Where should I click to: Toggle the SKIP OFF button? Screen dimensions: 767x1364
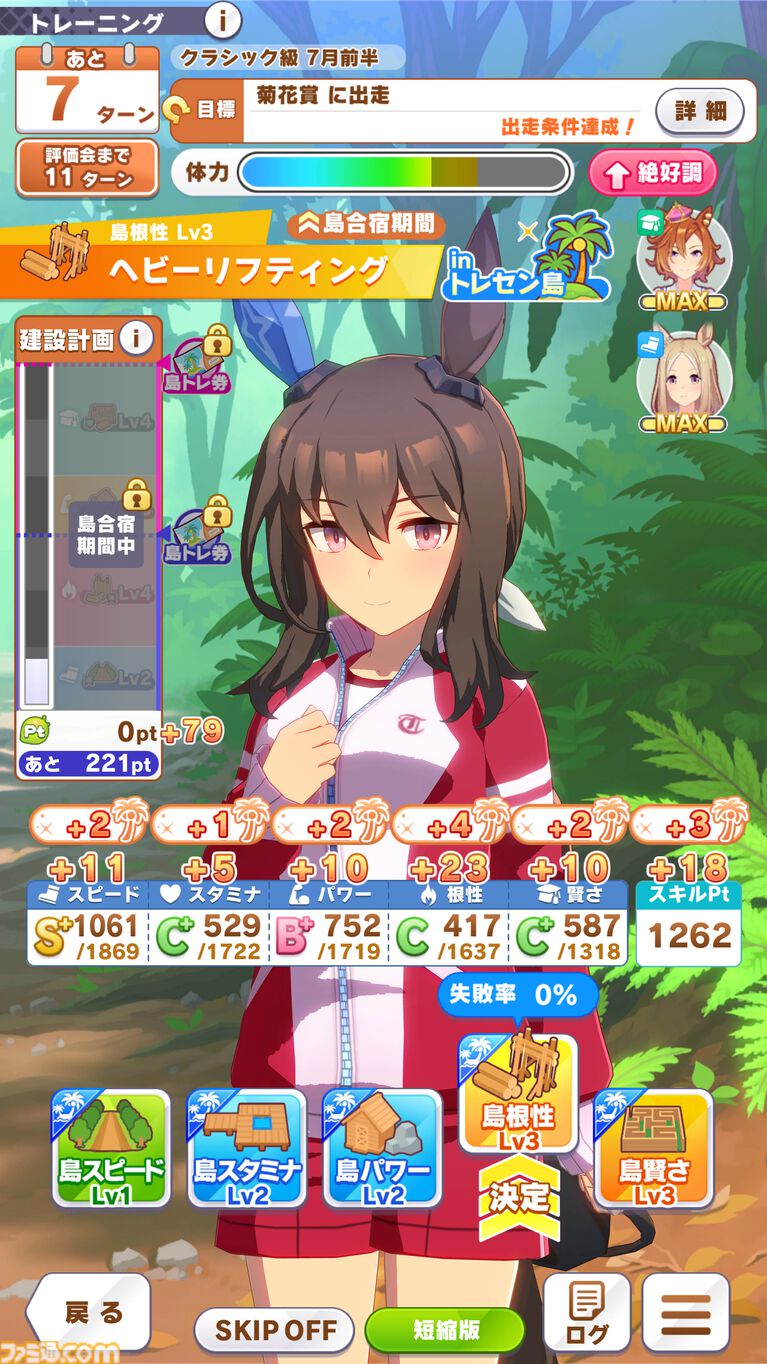pyautogui.click(x=274, y=1330)
